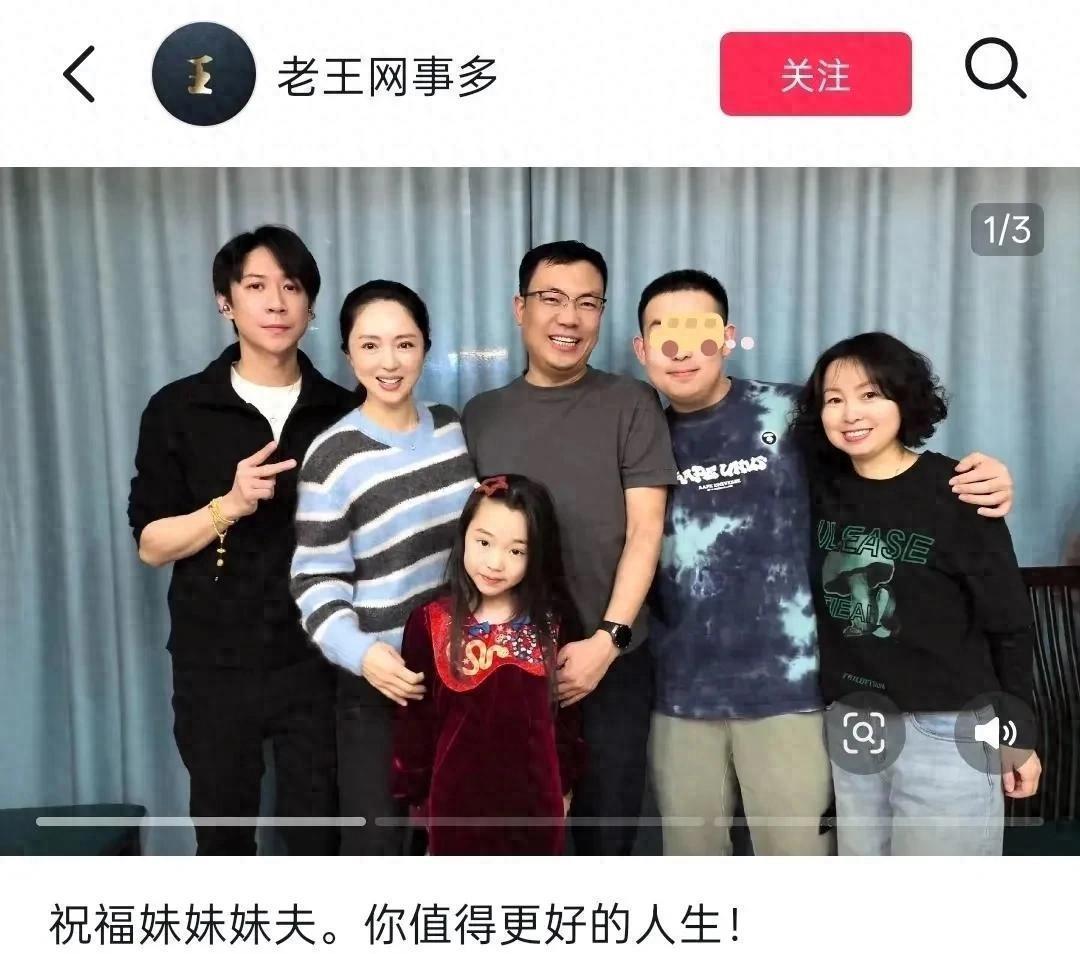Tap the image recognition scan icon
The height and width of the screenshot is (954, 1080).
click(864, 733)
